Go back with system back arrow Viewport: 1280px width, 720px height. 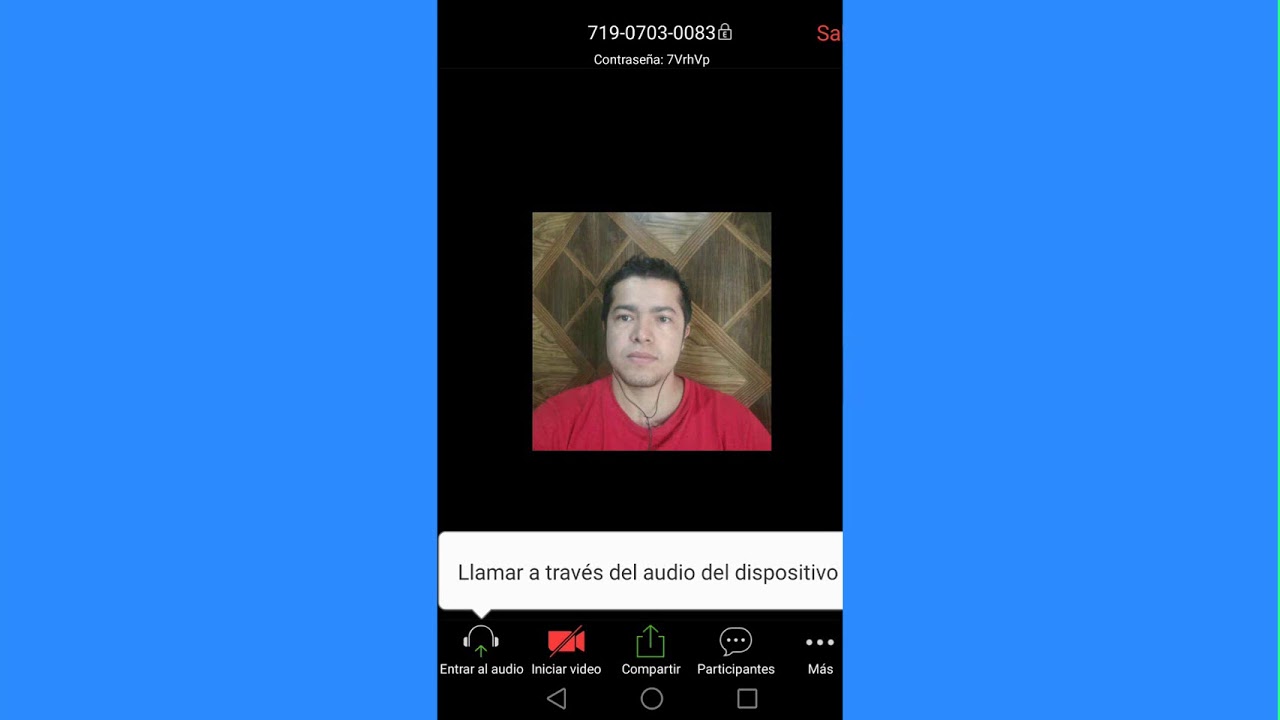tap(557, 699)
